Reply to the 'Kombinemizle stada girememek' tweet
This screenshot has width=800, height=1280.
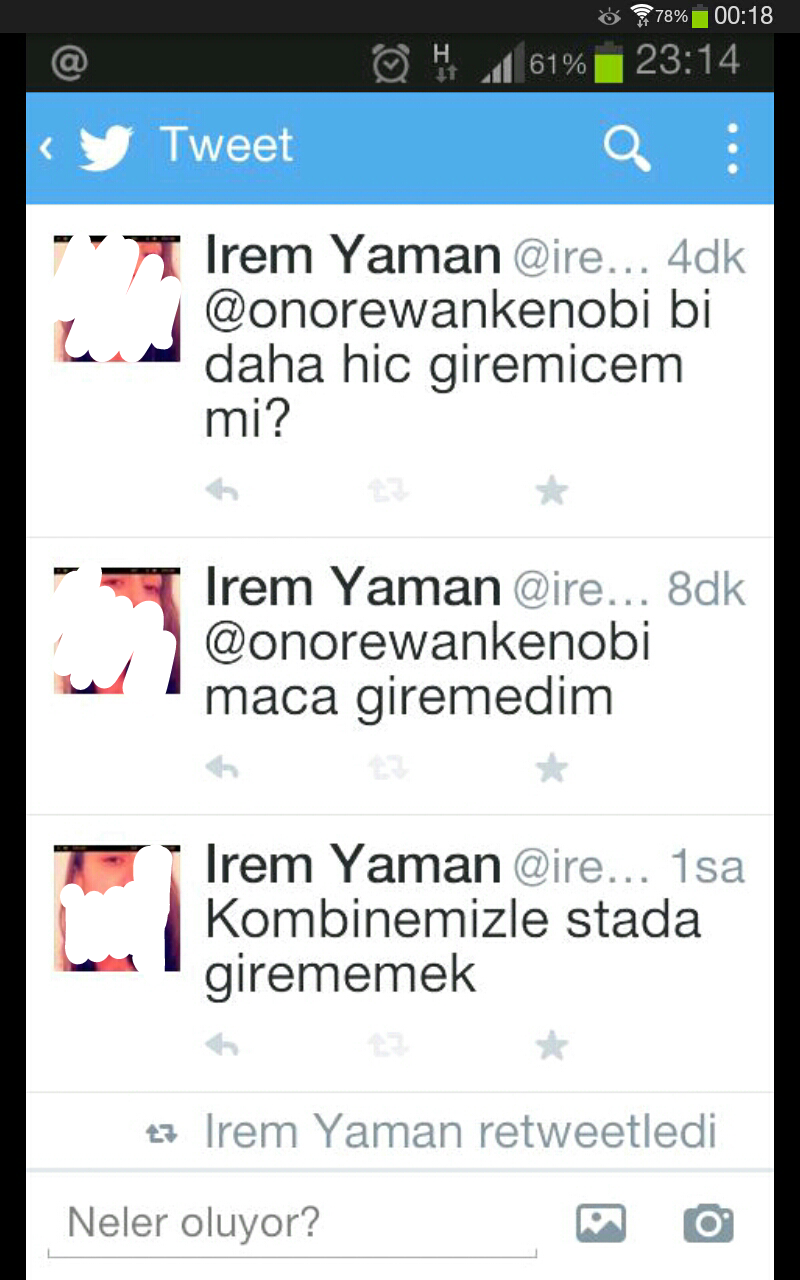(221, 1045)
